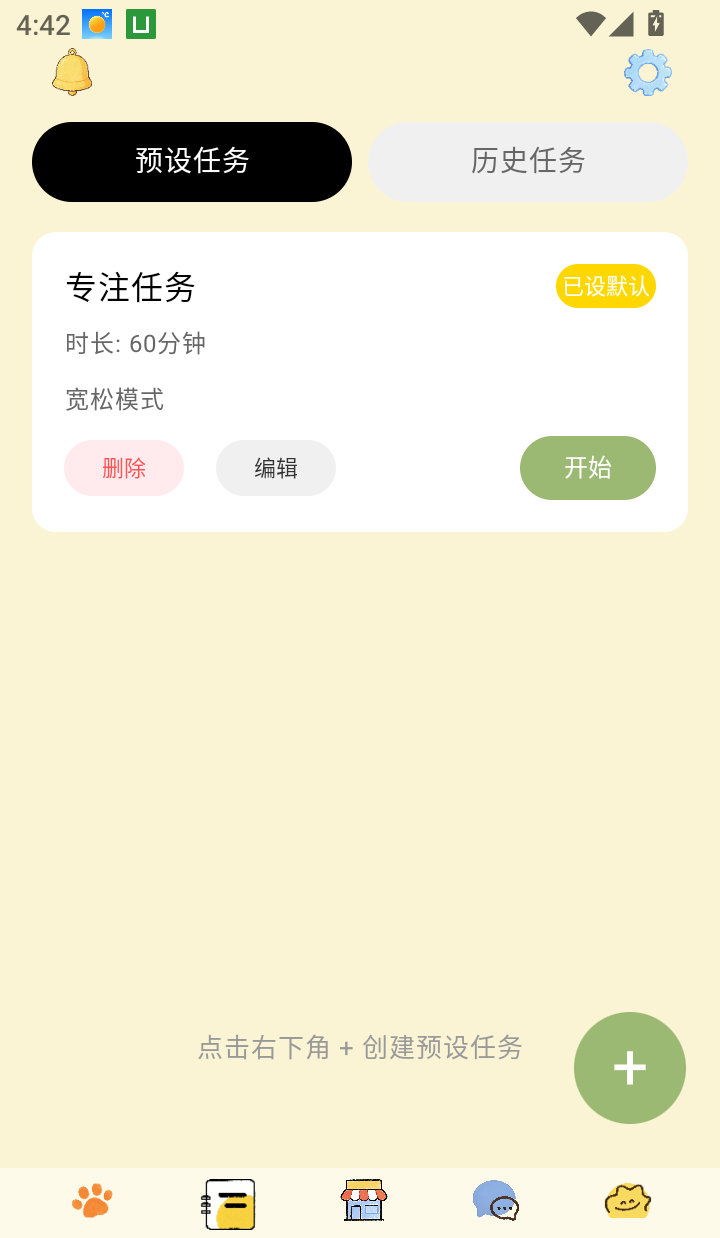Open the shop icon in bottom navigation
Screen dimensions: 720x1238
(362, 1202)
